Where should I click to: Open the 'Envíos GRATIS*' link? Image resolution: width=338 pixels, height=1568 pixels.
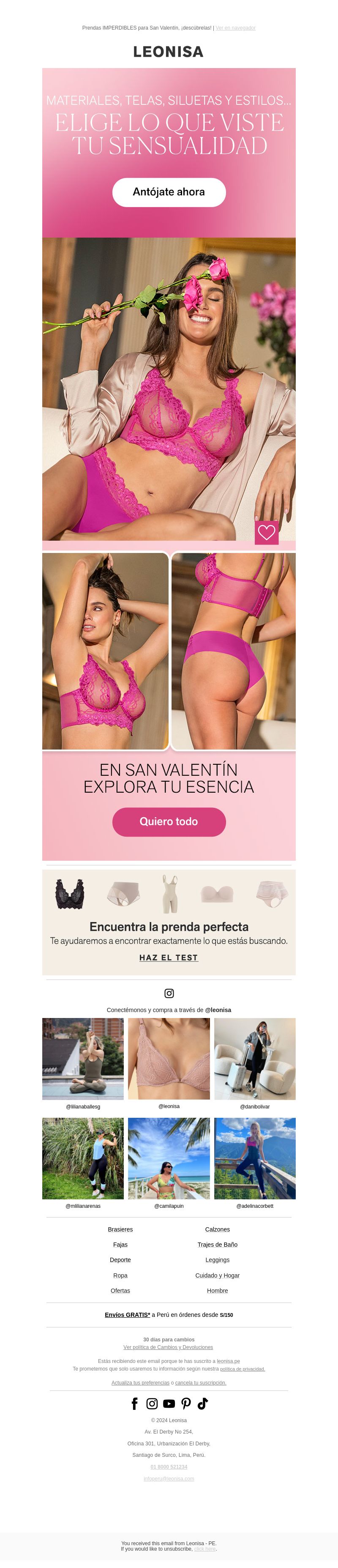[127, 1315]
